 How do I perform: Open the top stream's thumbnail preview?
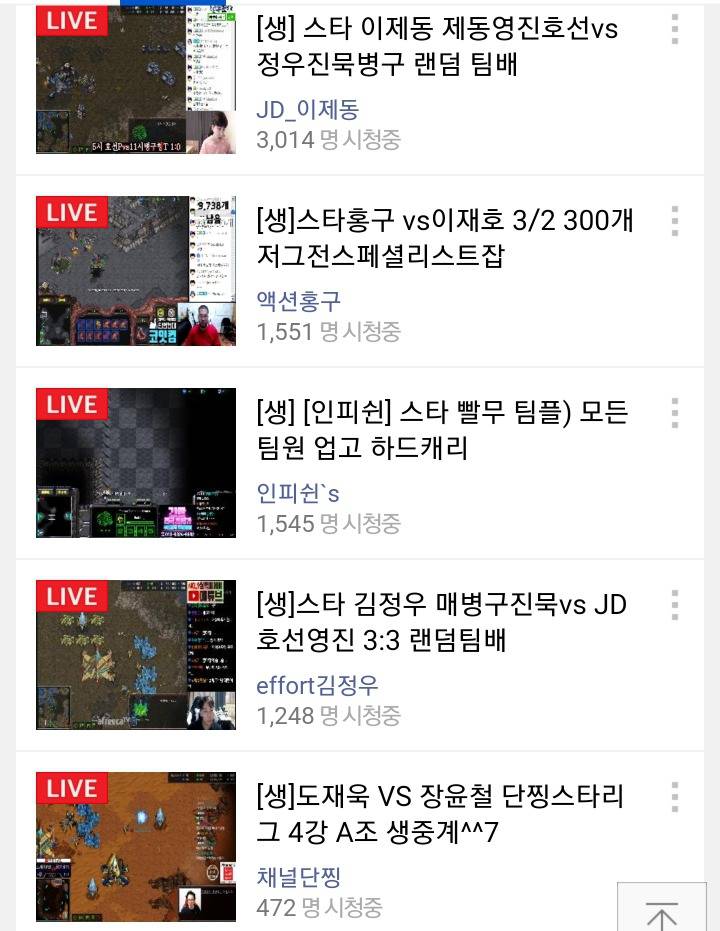click(x=136, y=79)
